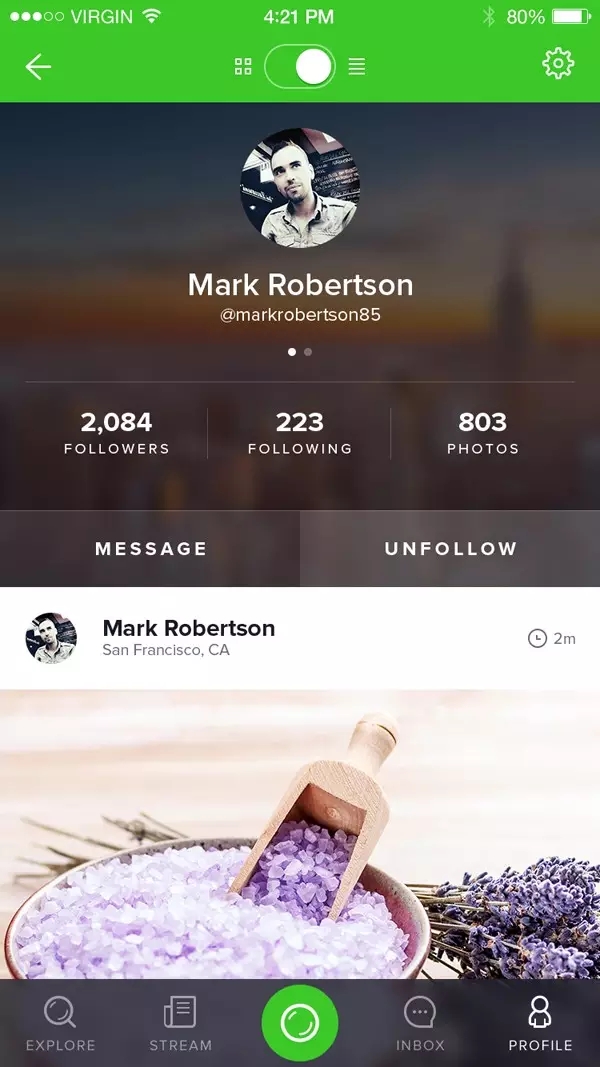
Task: Select the grid view icon
Action: (x=243, y=67)
